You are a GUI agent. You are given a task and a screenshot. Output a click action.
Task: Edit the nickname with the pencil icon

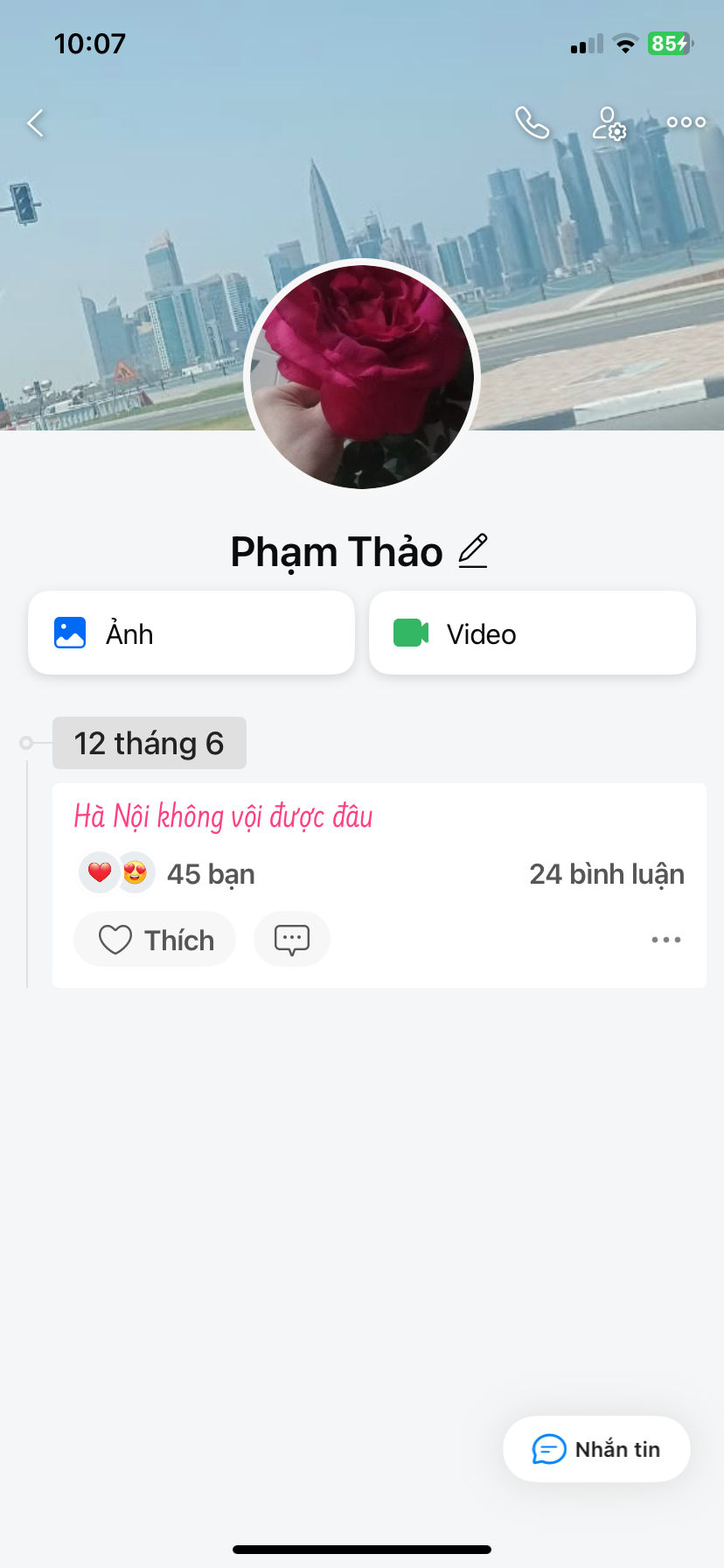[x=473, y=551]
